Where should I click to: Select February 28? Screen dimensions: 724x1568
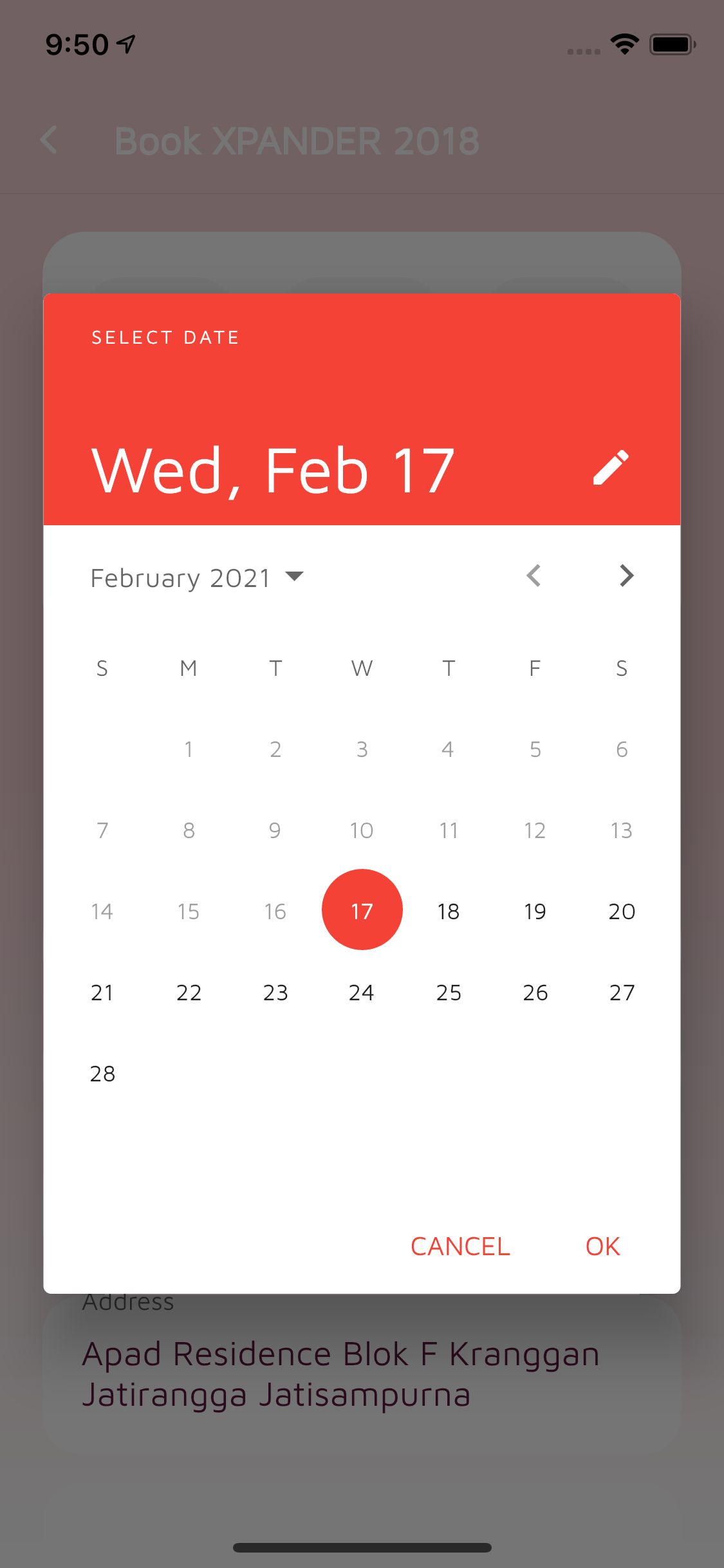click(102, 1073)
